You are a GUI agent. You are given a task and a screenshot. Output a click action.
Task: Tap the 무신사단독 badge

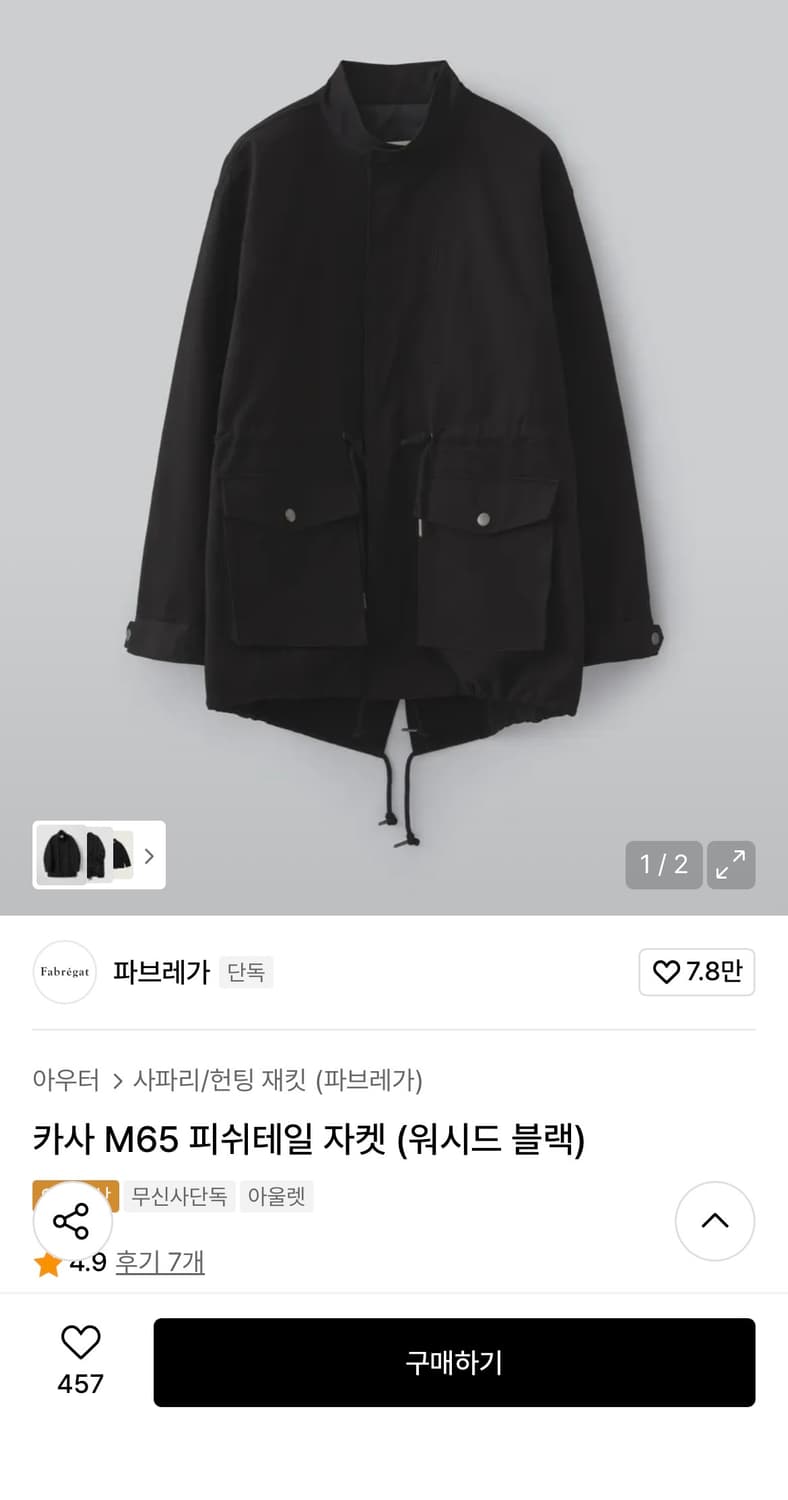point(179,1196)
